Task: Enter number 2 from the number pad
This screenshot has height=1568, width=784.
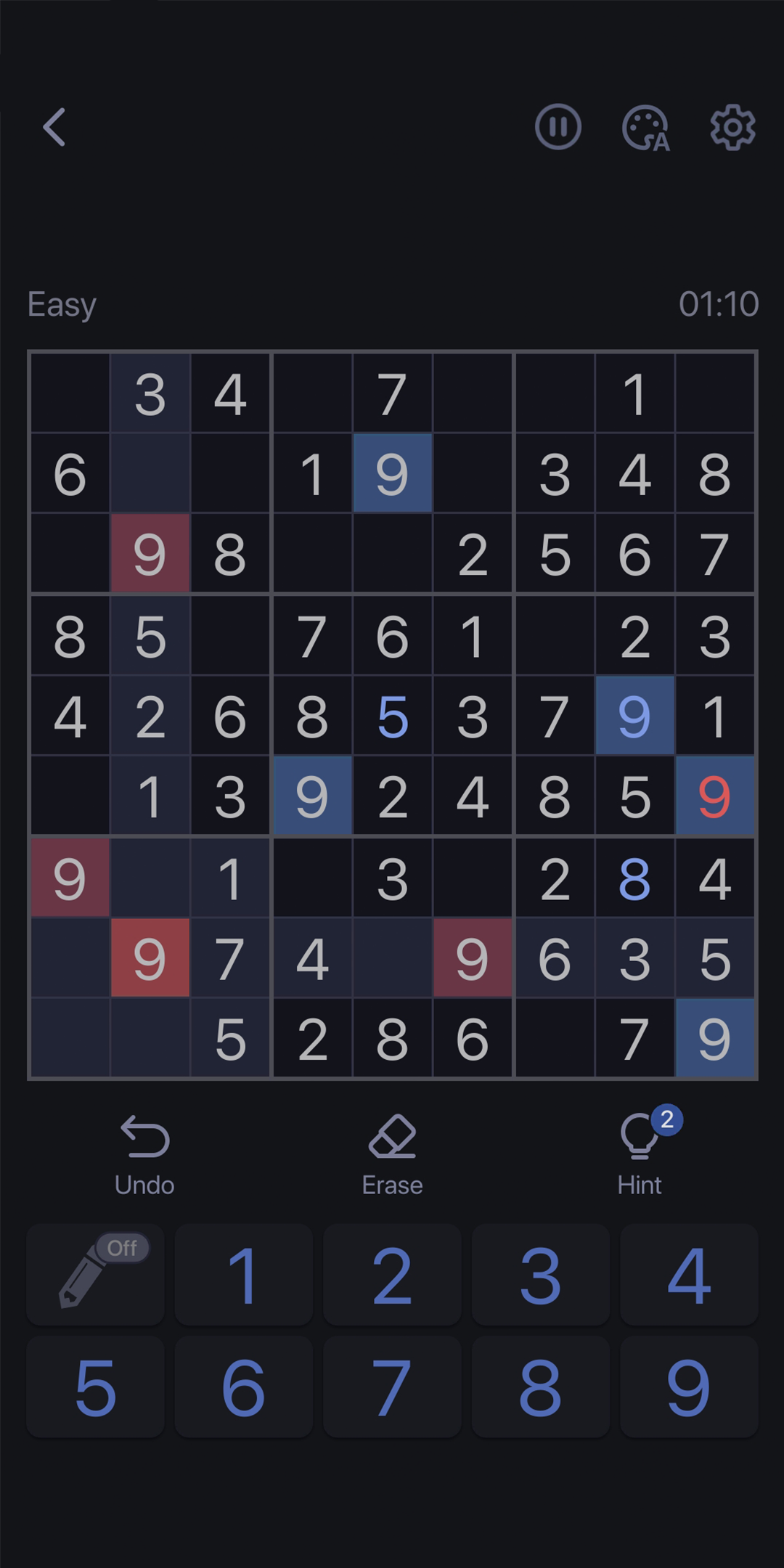Action: [392, 1275]
